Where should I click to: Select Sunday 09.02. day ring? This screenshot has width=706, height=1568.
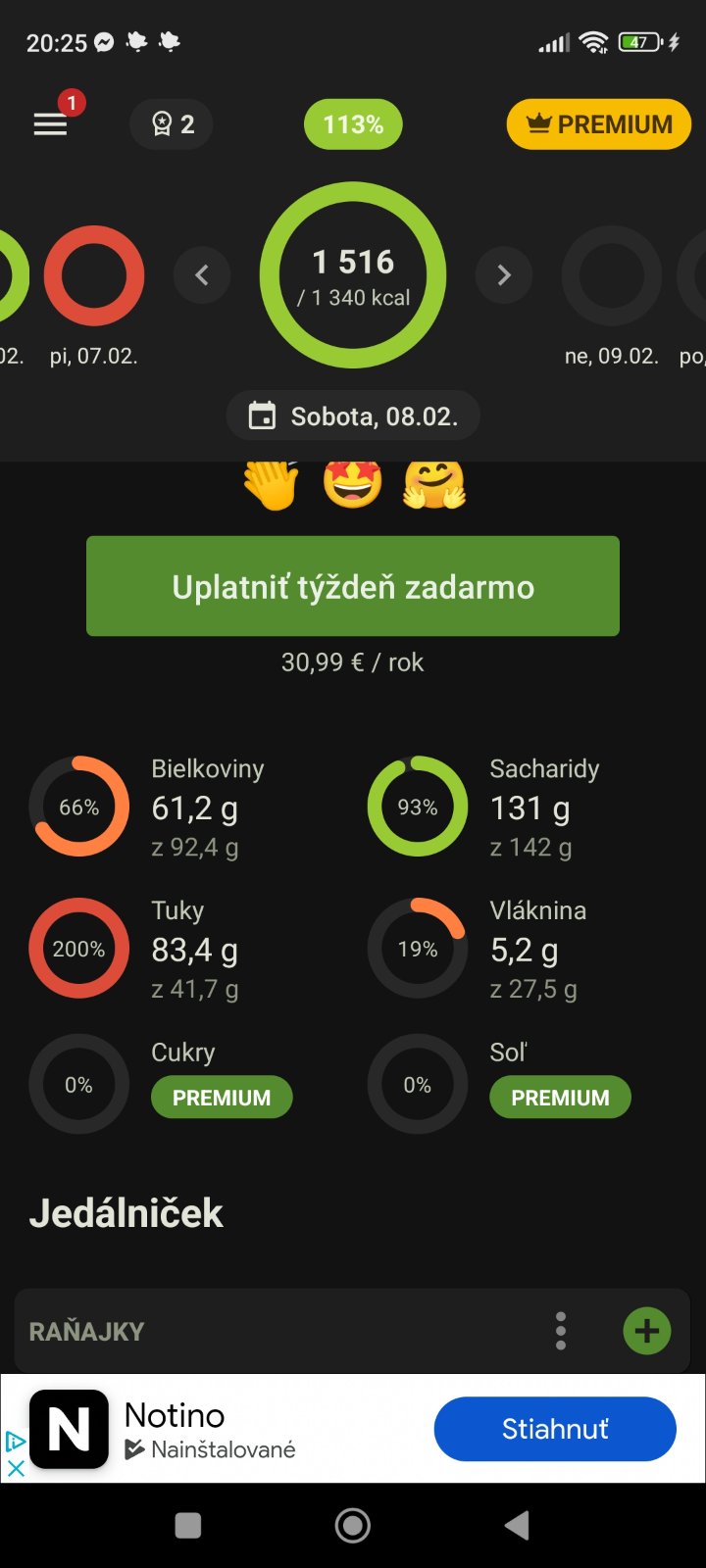(x=611, y=276)
